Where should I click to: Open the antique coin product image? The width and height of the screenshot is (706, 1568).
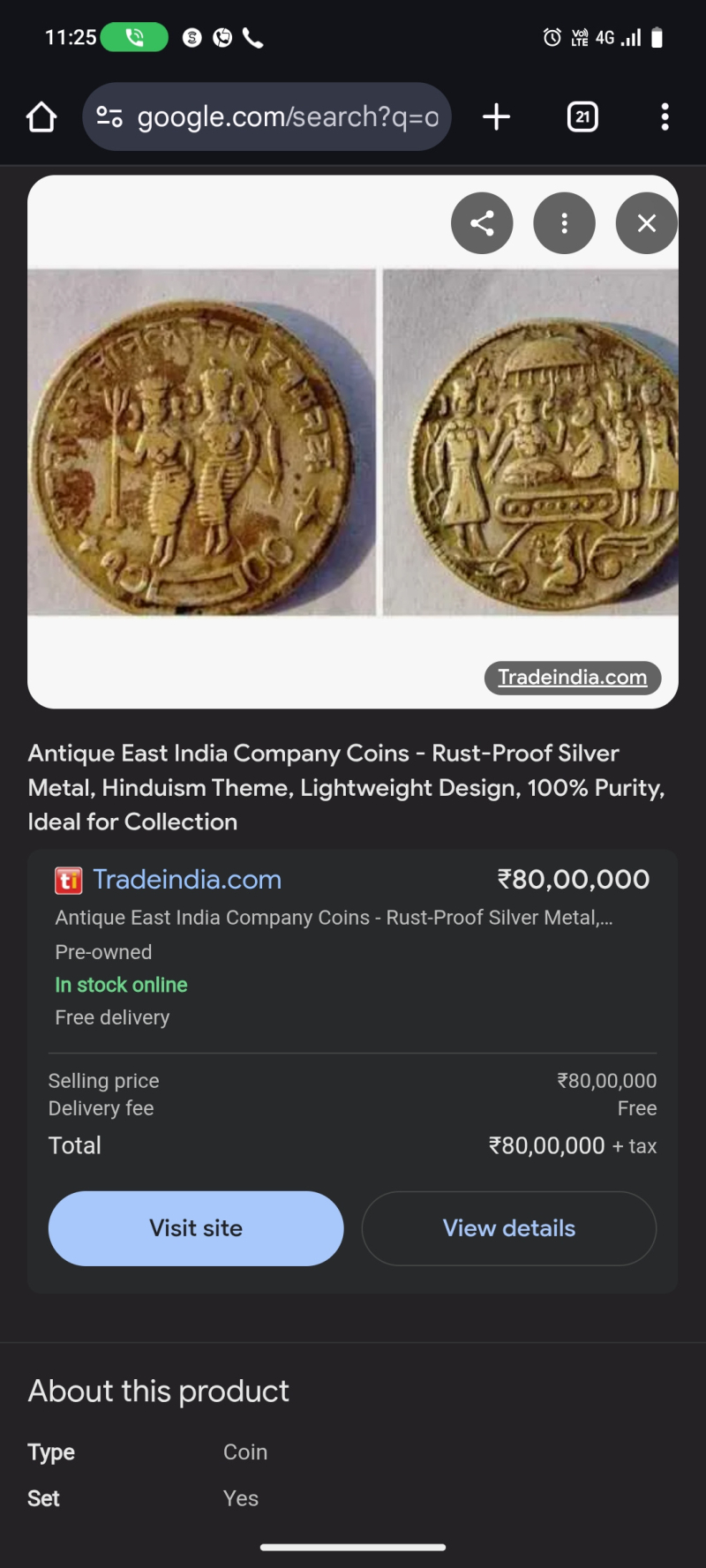point(352,441)
